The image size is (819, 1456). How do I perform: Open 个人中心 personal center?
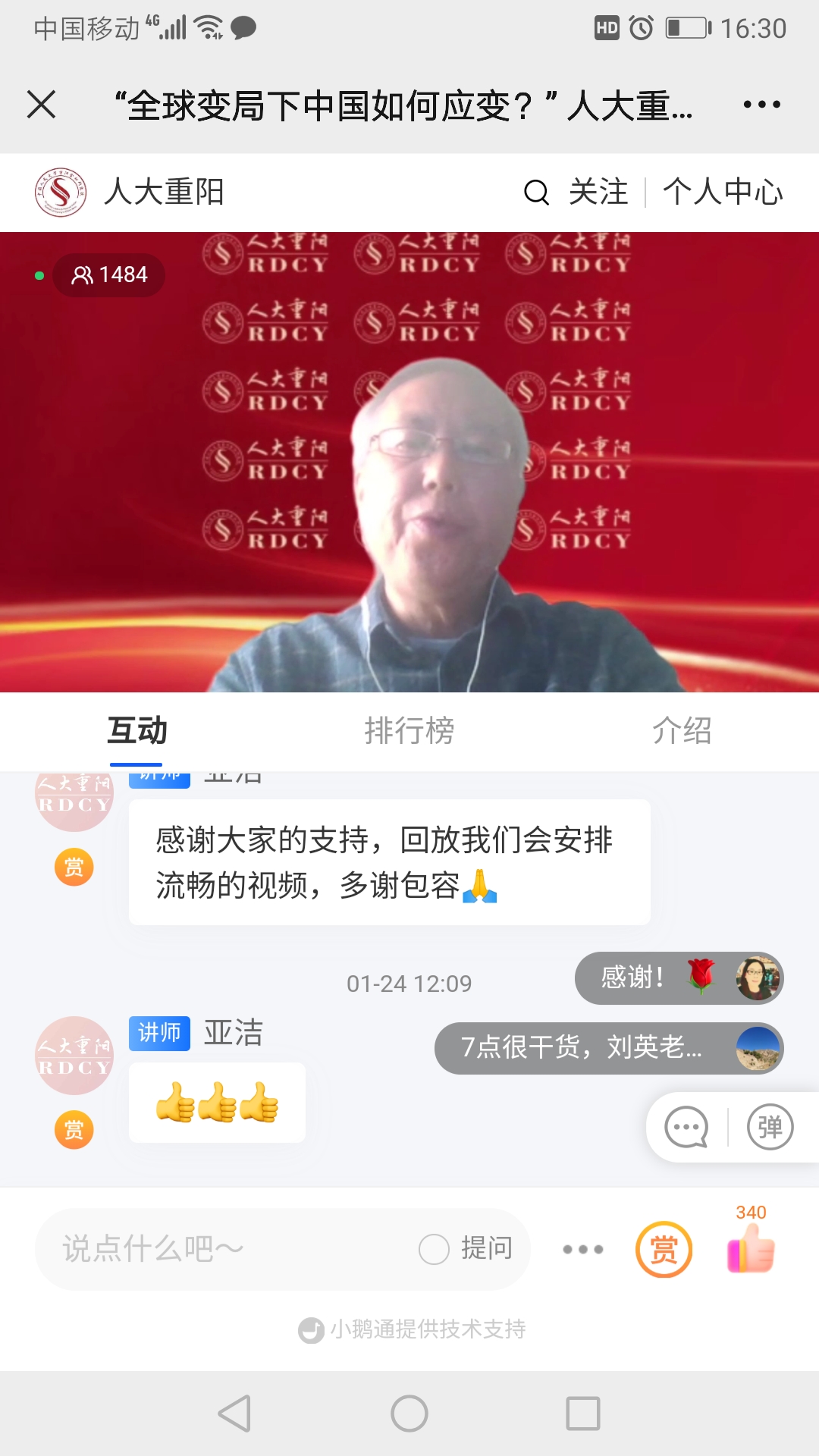tap(723, 193)
